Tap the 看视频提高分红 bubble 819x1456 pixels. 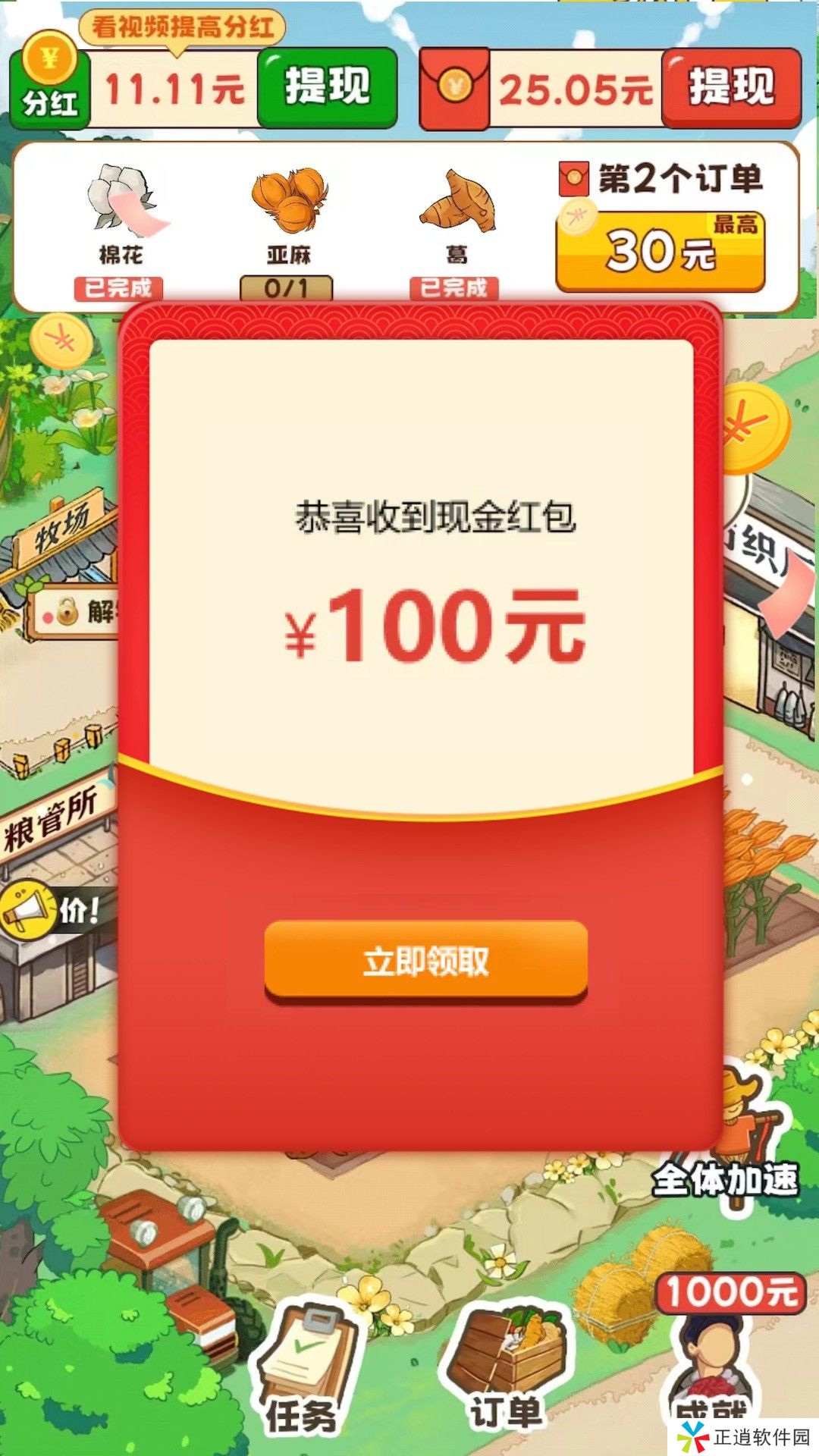click(x=182, y=27)
